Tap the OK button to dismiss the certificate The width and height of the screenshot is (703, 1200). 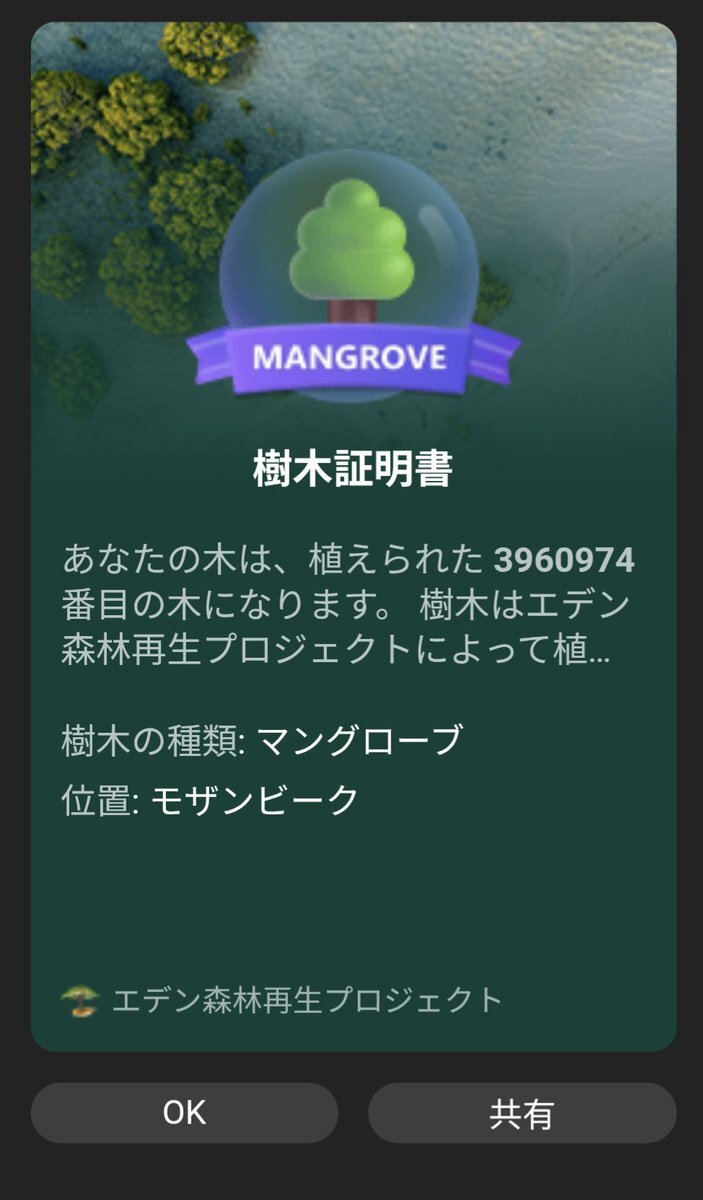coord(184,1112)
